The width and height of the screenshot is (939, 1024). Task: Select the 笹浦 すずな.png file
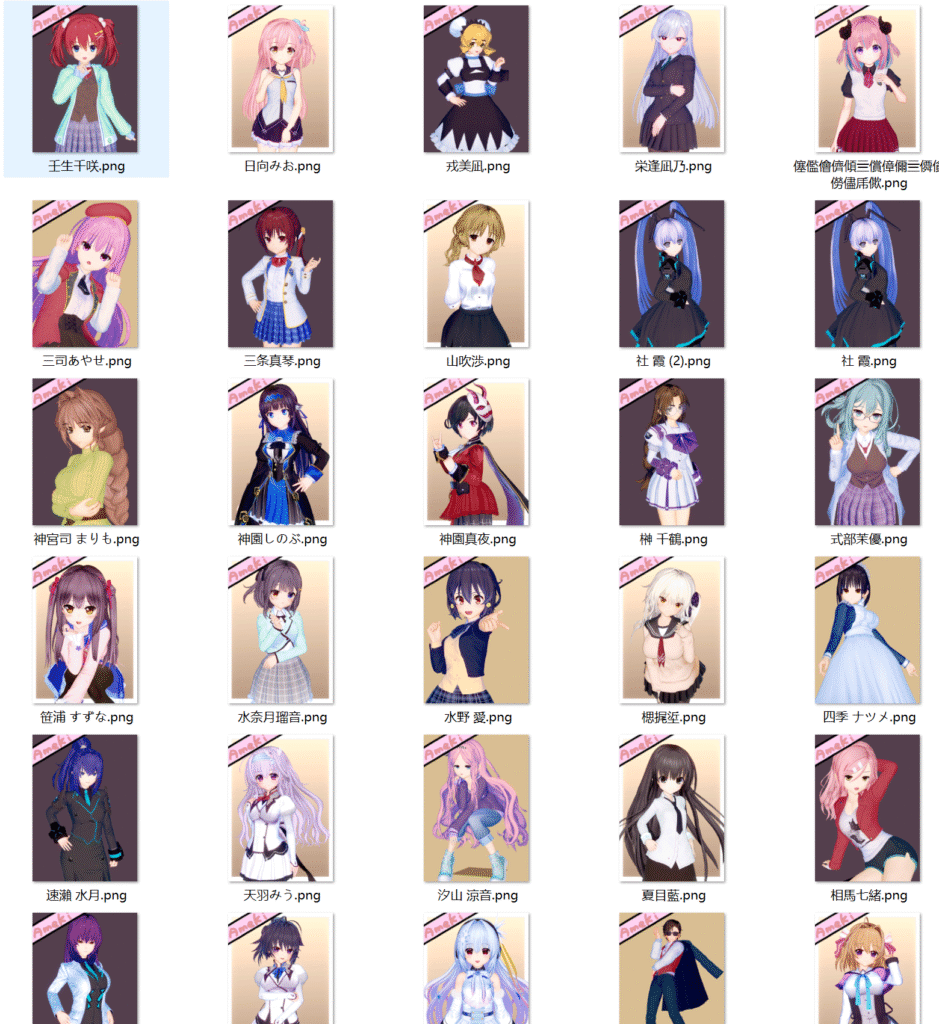tap(85, 629)
